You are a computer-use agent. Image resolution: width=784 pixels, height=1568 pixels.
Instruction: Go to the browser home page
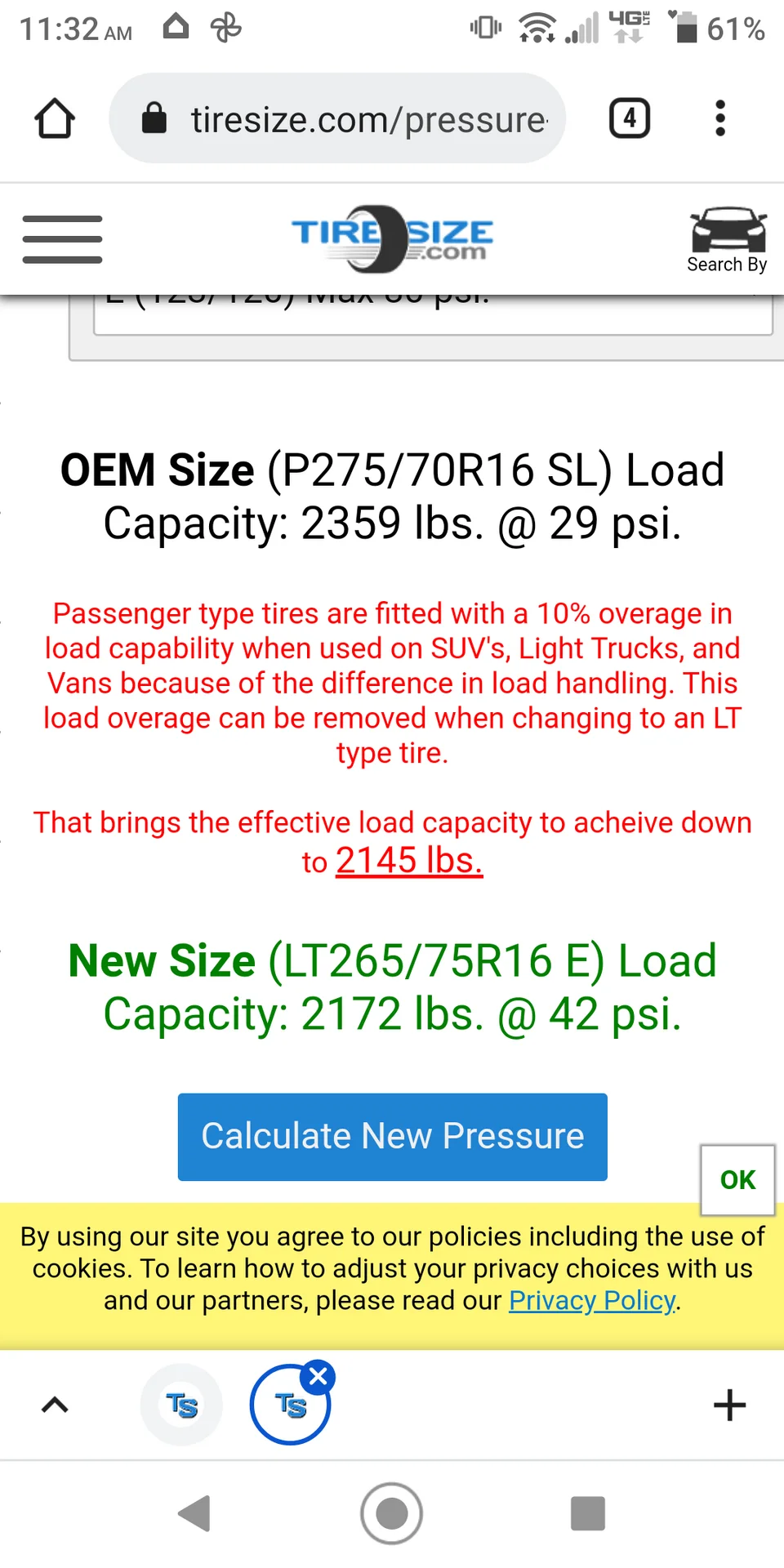click(55, 119)
